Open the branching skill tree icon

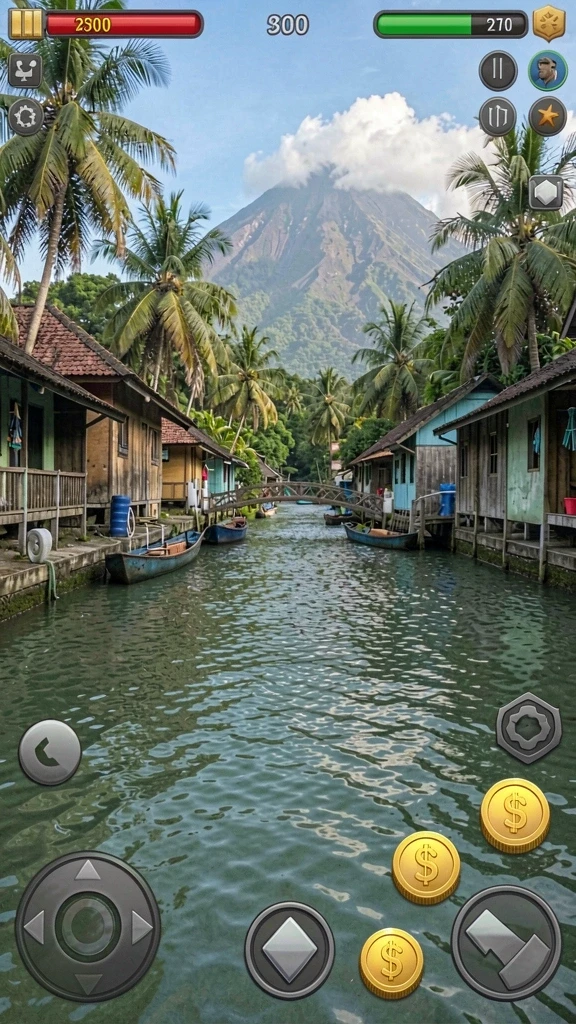(x=25, y=71)
